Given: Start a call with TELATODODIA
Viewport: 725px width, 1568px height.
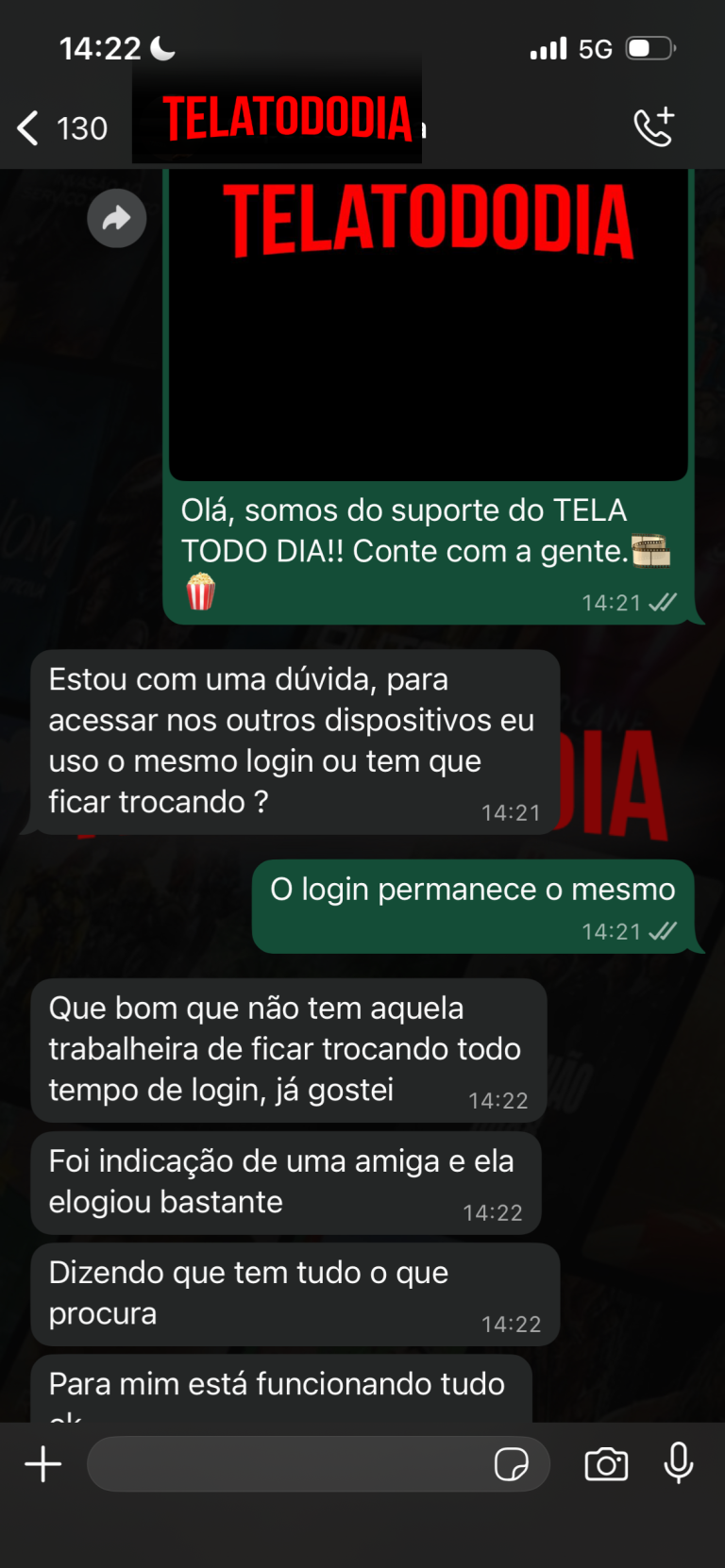Looking at the screenshot, I should click(653, 127).
